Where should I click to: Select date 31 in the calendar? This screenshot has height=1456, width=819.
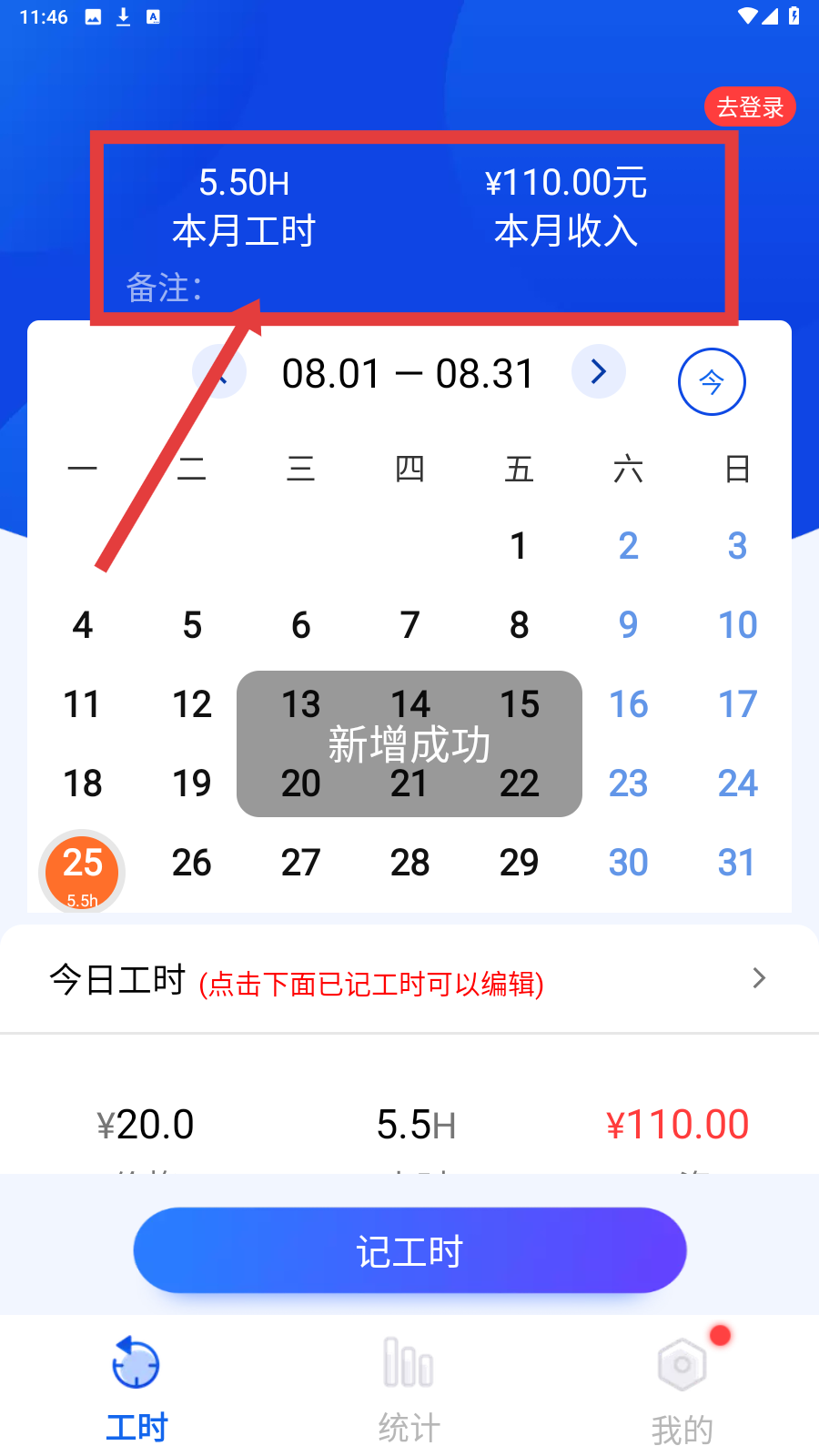[737, 863]
